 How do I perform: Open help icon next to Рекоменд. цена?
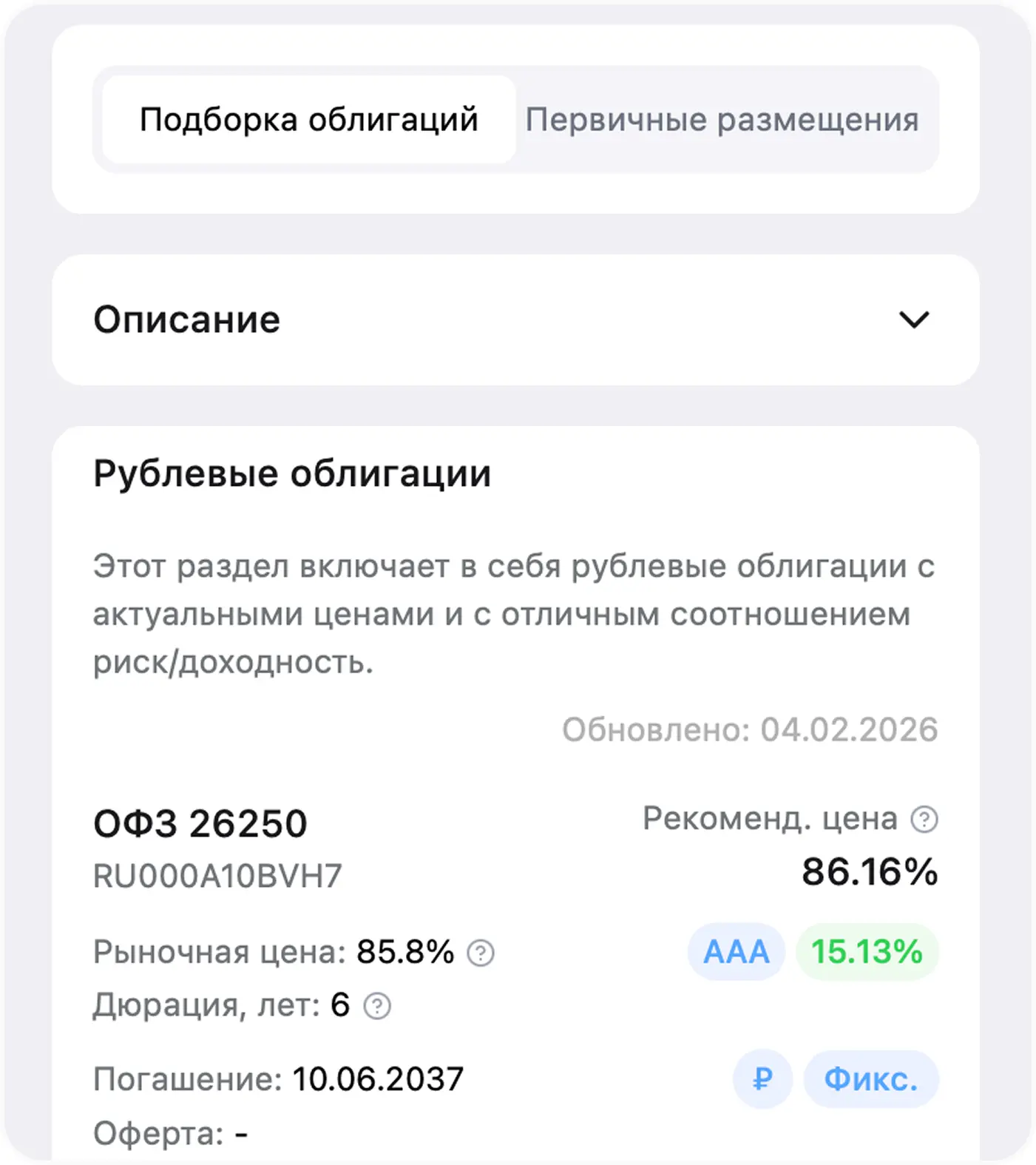click(924, 820)
